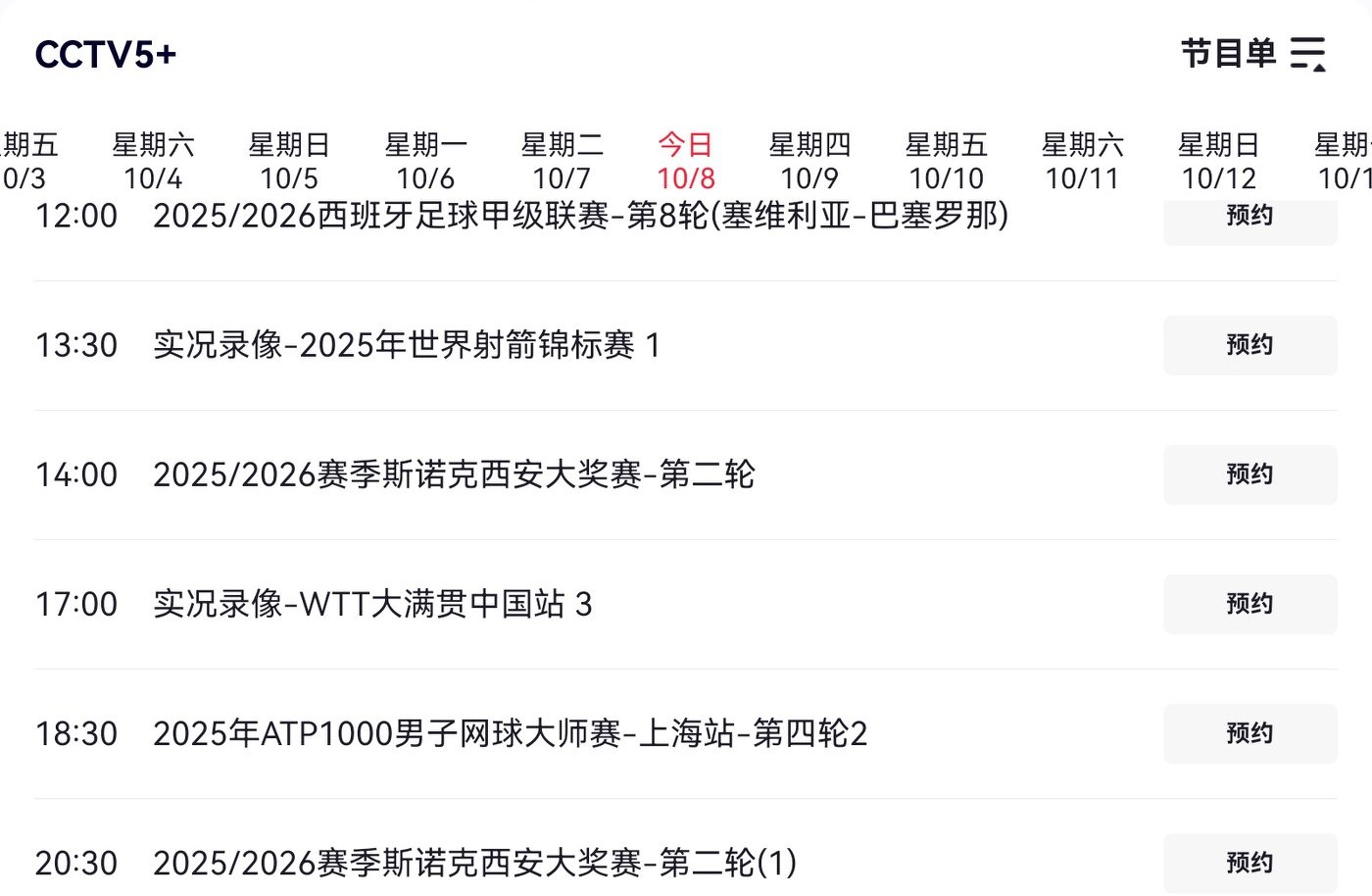View the 星期二 10/7 schedule
The image size is (1372, 896).
[562, 162]
